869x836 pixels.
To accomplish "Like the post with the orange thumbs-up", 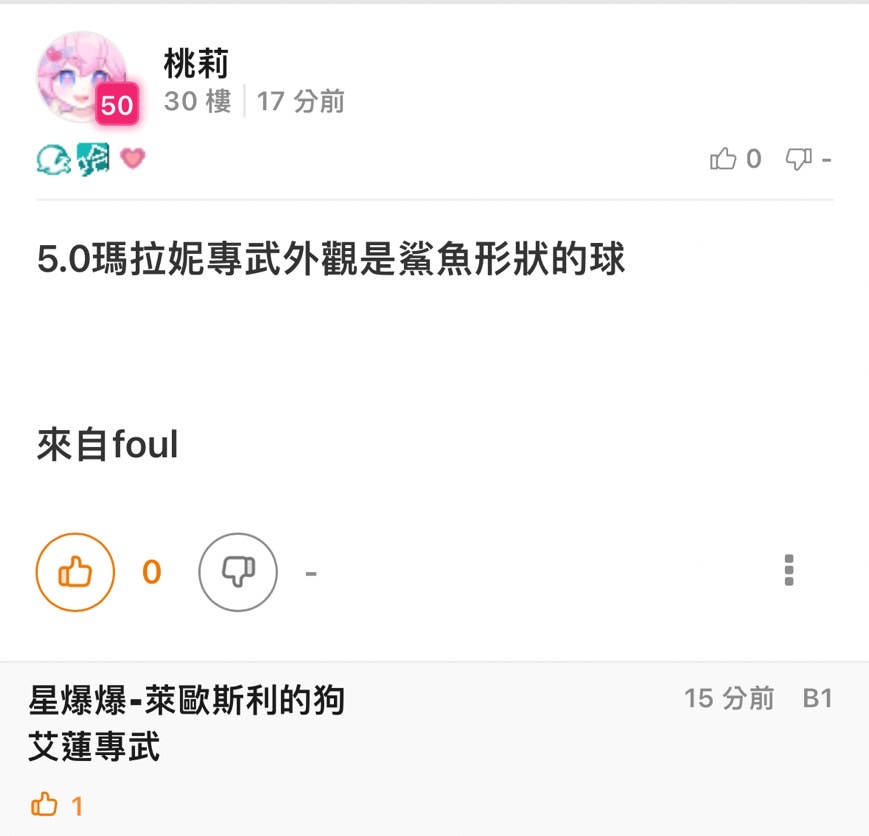I will [75, 572].
